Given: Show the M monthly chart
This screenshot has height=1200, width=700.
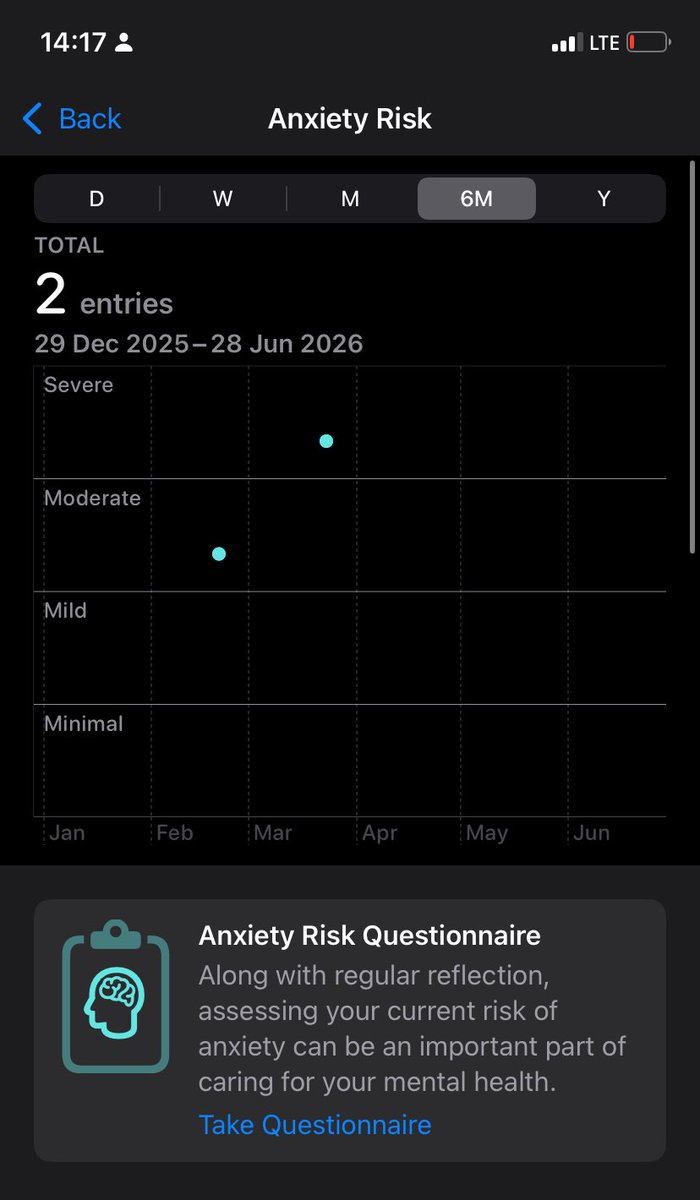Looking at the screenshot, I should coord(350,198).
